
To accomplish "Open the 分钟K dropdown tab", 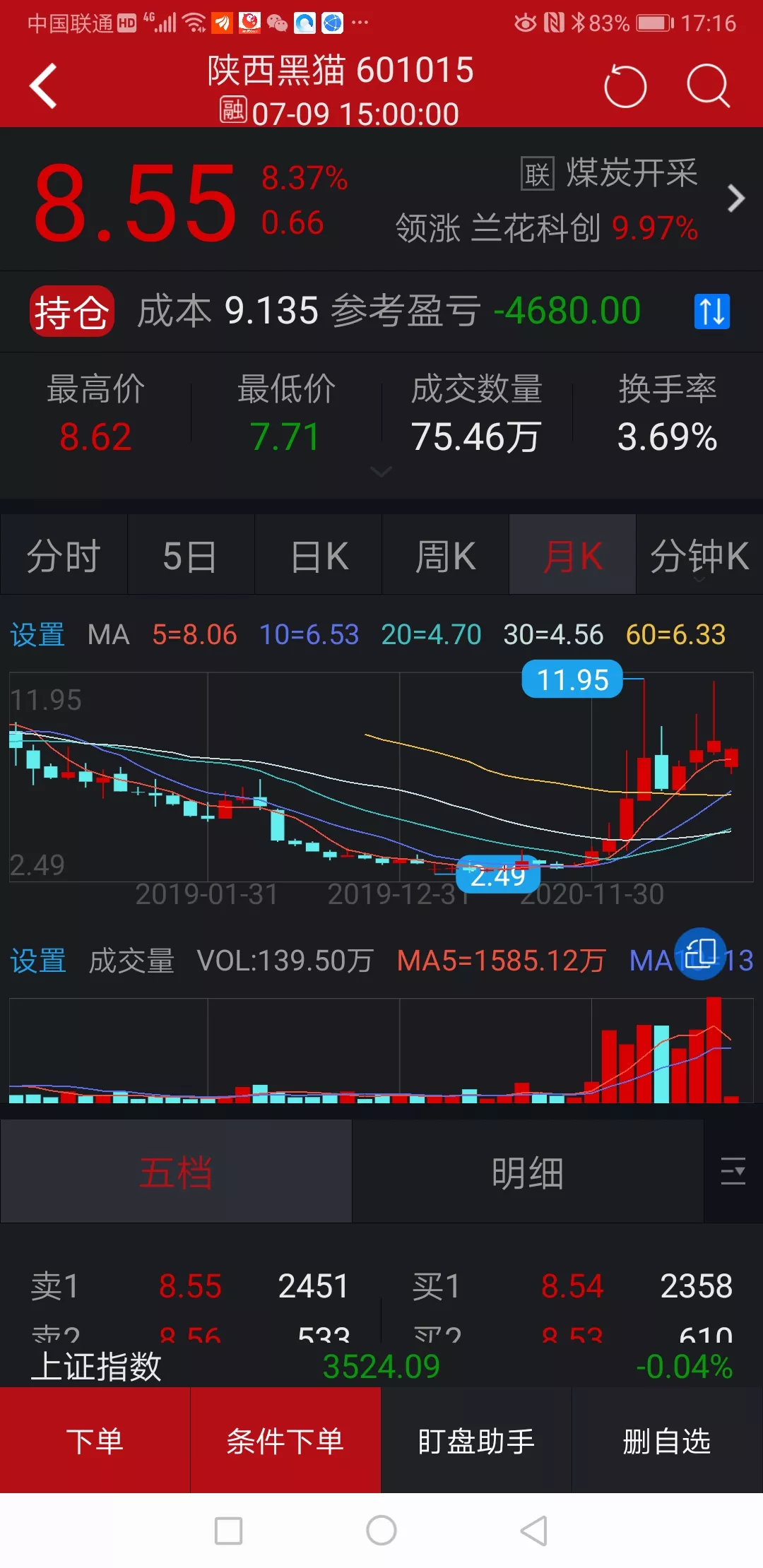I will 699,556.
